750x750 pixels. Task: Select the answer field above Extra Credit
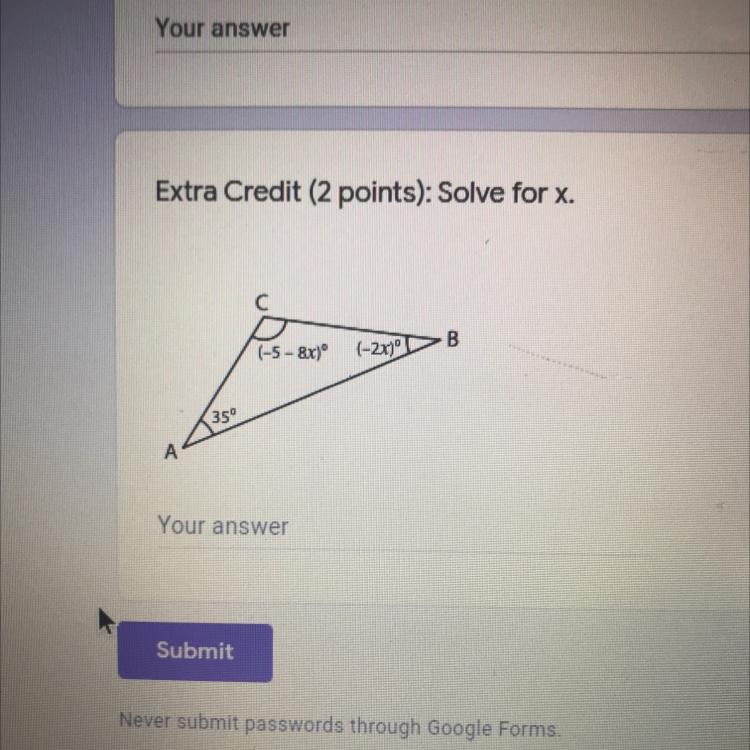(400, 29)
